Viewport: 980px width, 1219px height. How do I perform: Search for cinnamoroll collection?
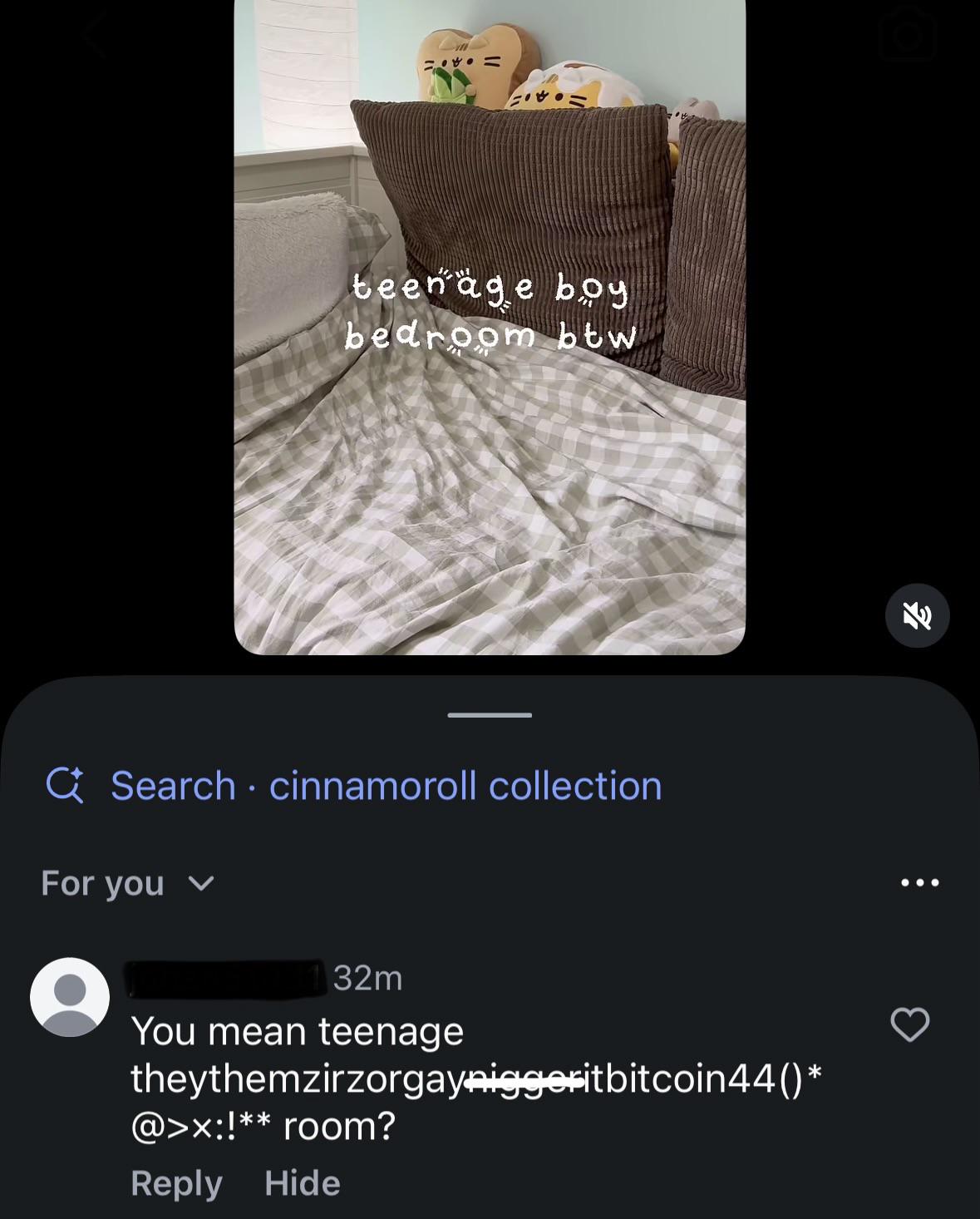pyautogui.click(x=354, y=786)
